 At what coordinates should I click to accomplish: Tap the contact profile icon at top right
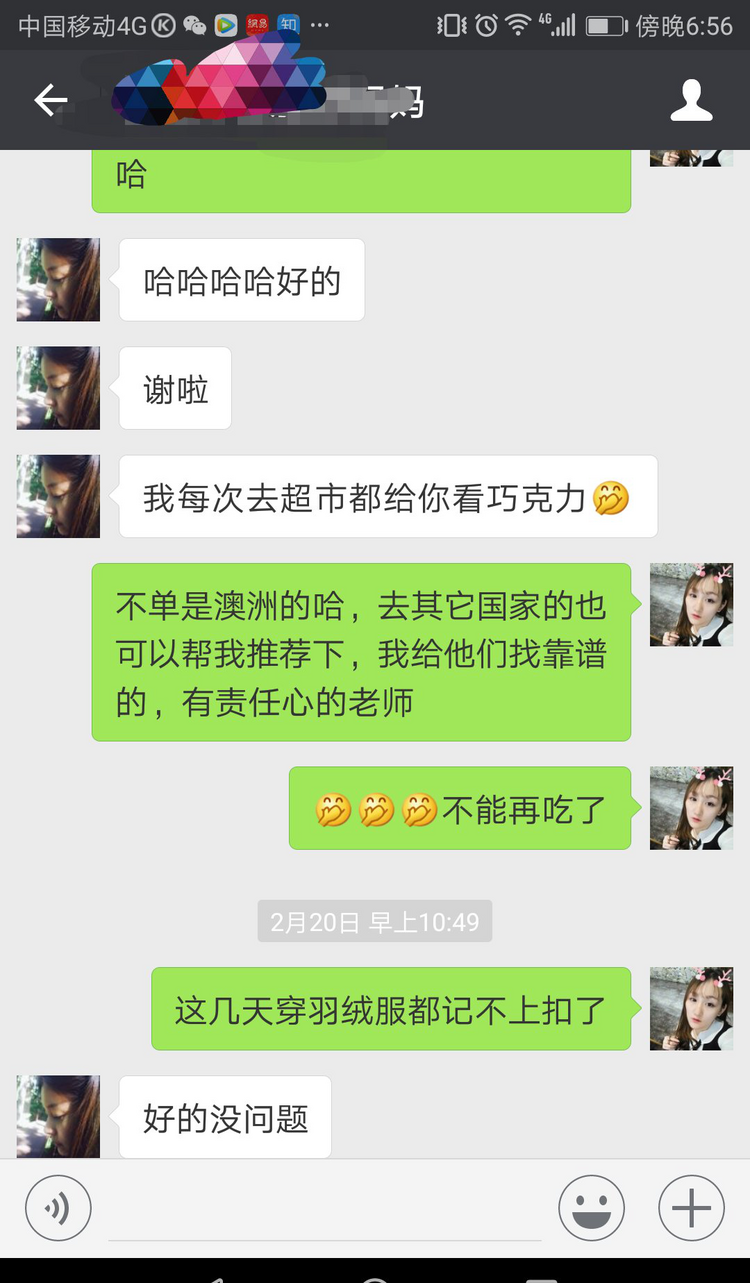691,100
